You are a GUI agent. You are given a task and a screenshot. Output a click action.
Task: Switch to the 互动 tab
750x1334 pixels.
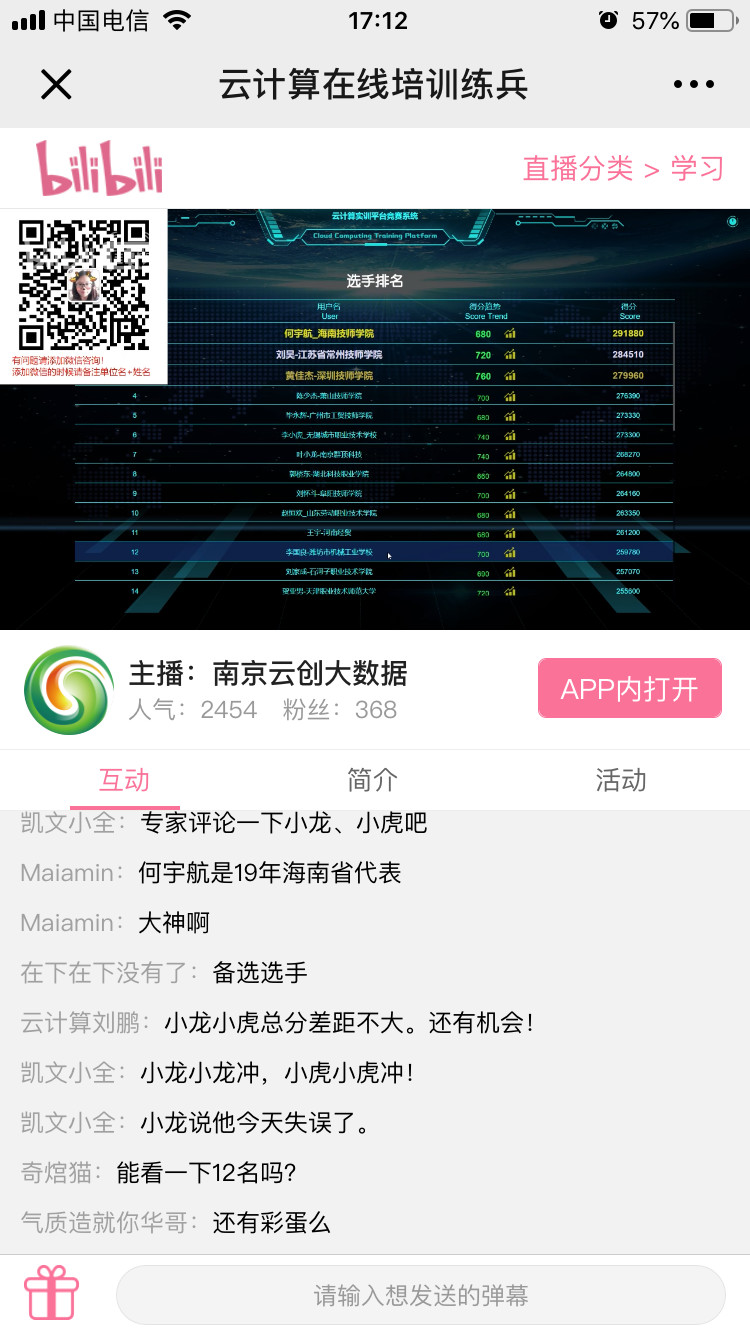pos(124,780)
